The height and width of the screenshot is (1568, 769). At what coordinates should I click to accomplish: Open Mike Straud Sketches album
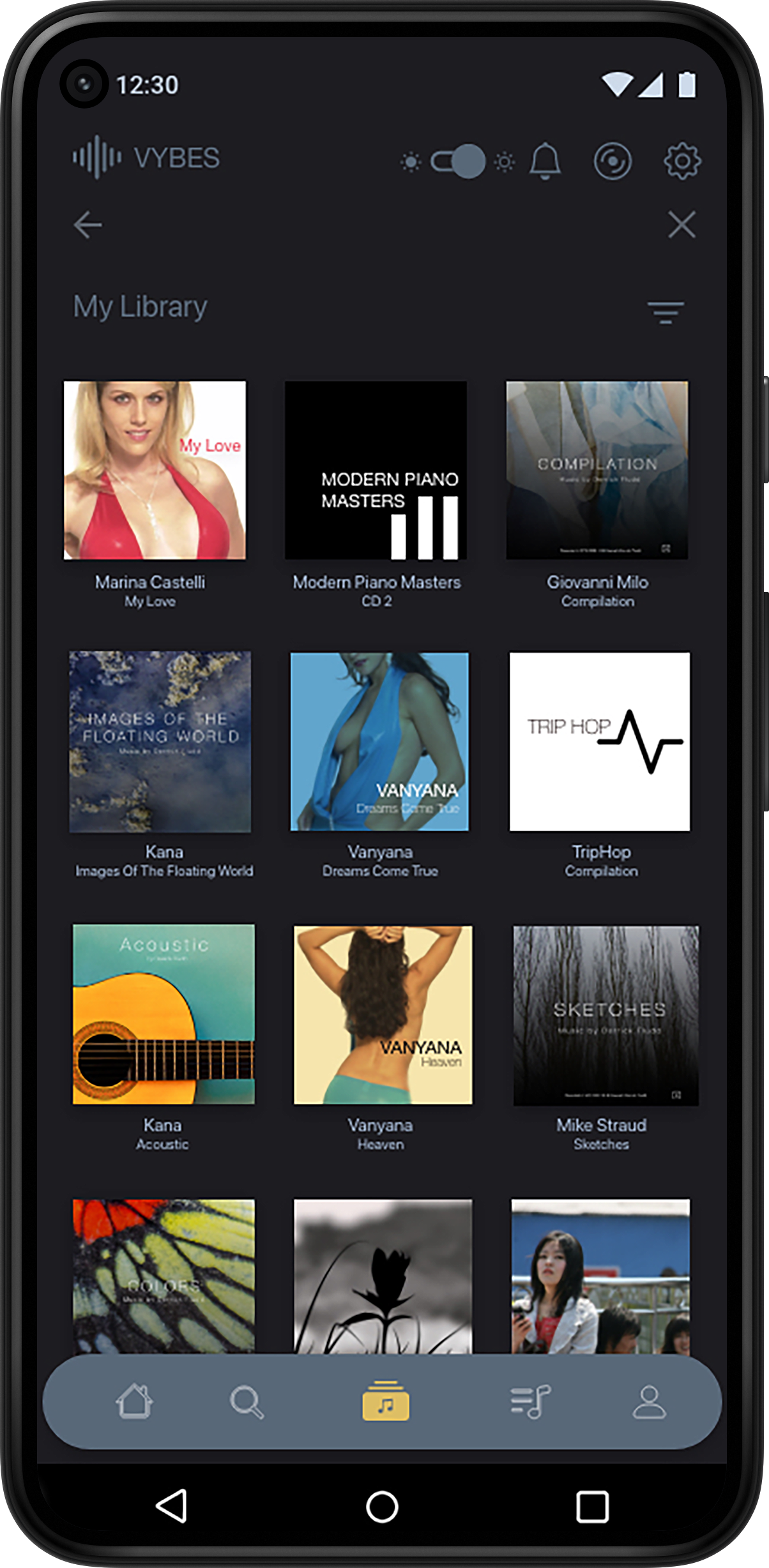[x=605, y=1015]
